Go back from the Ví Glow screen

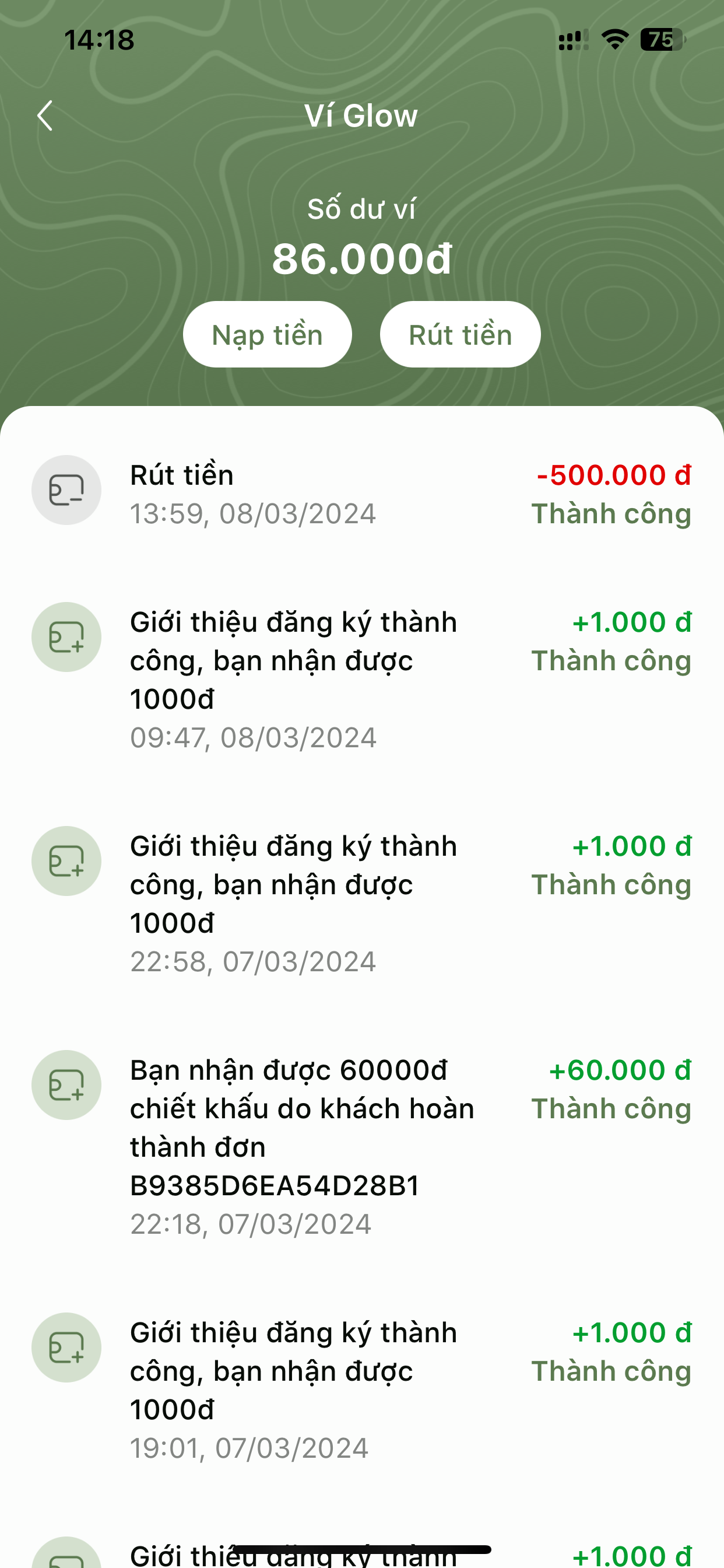click(x=44, y=116)
